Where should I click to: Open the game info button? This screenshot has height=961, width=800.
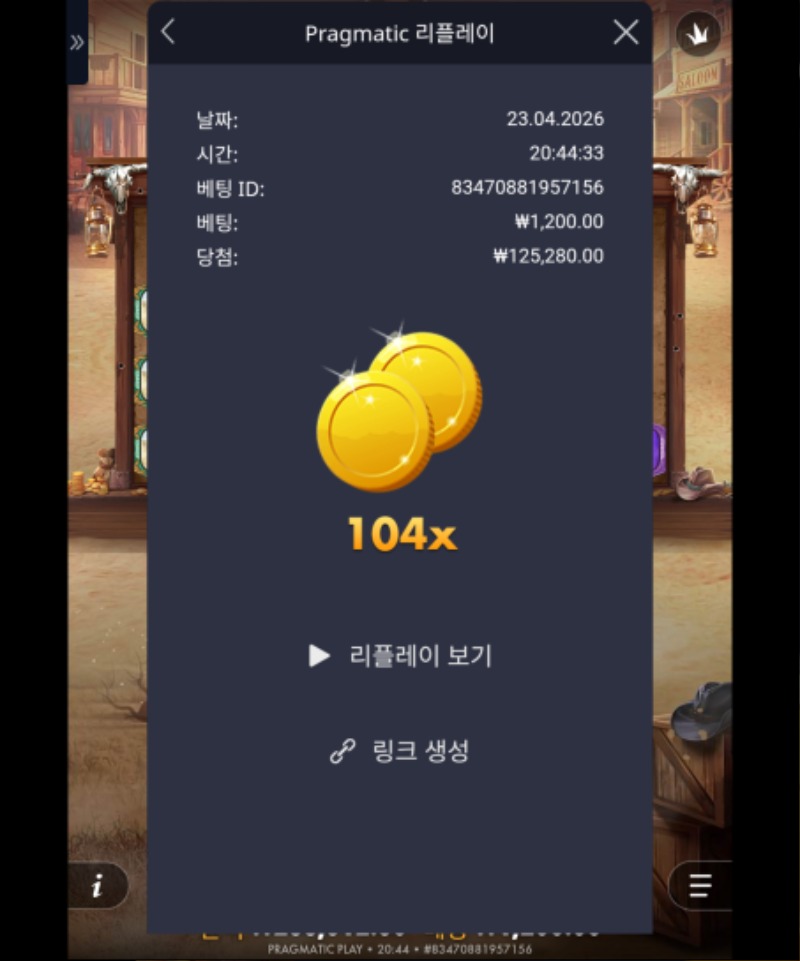[x=98, y=886]
